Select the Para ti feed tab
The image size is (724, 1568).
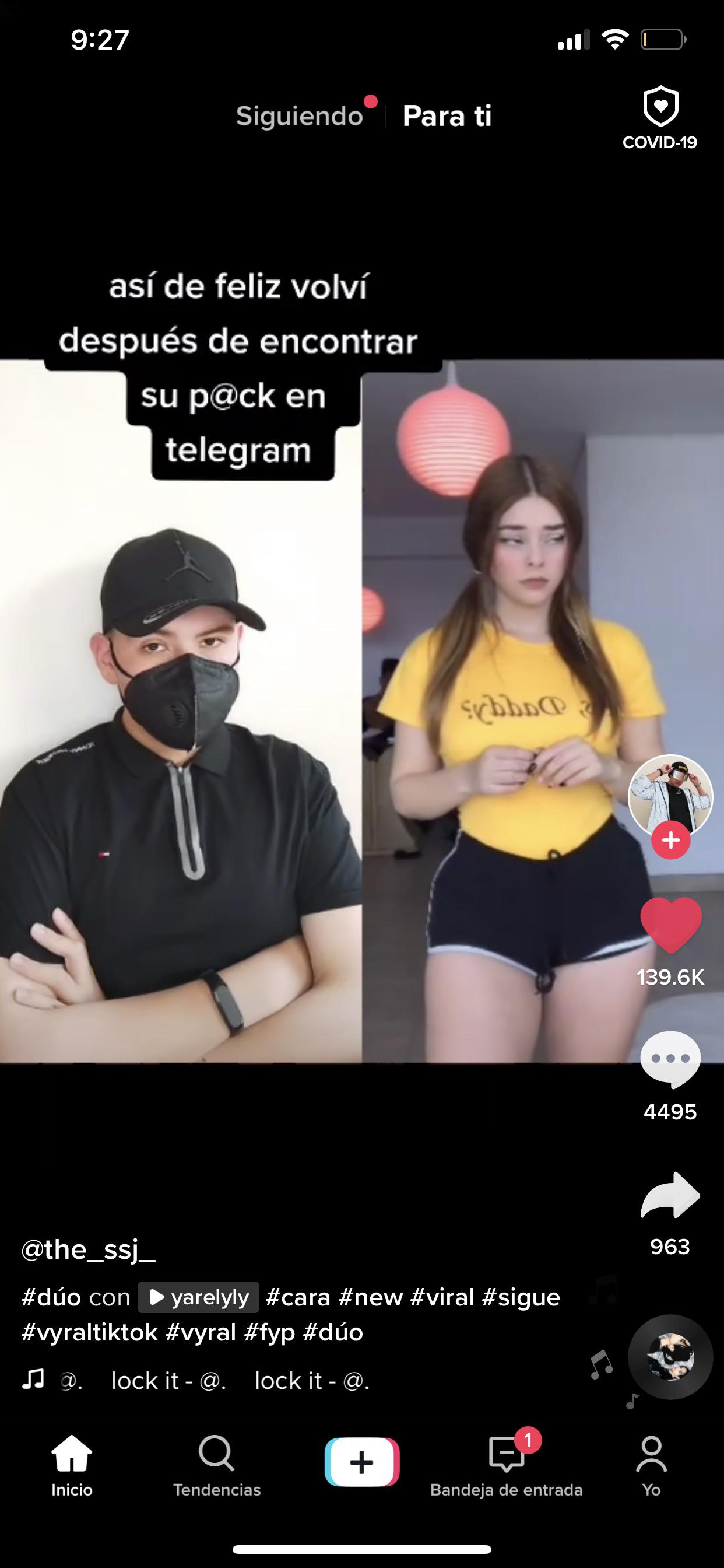coord(447,116)
